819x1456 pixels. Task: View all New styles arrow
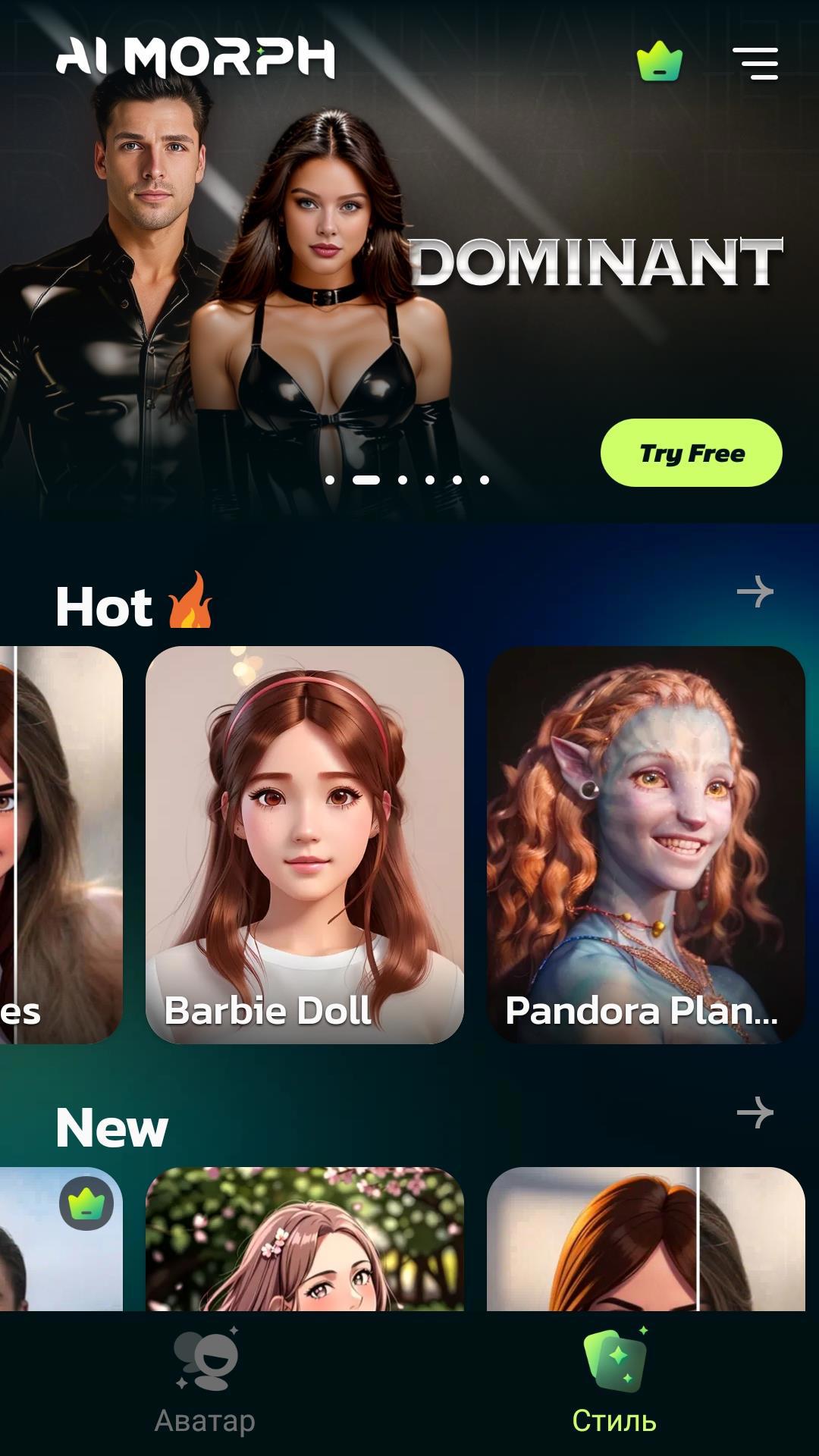point(755,1112)
